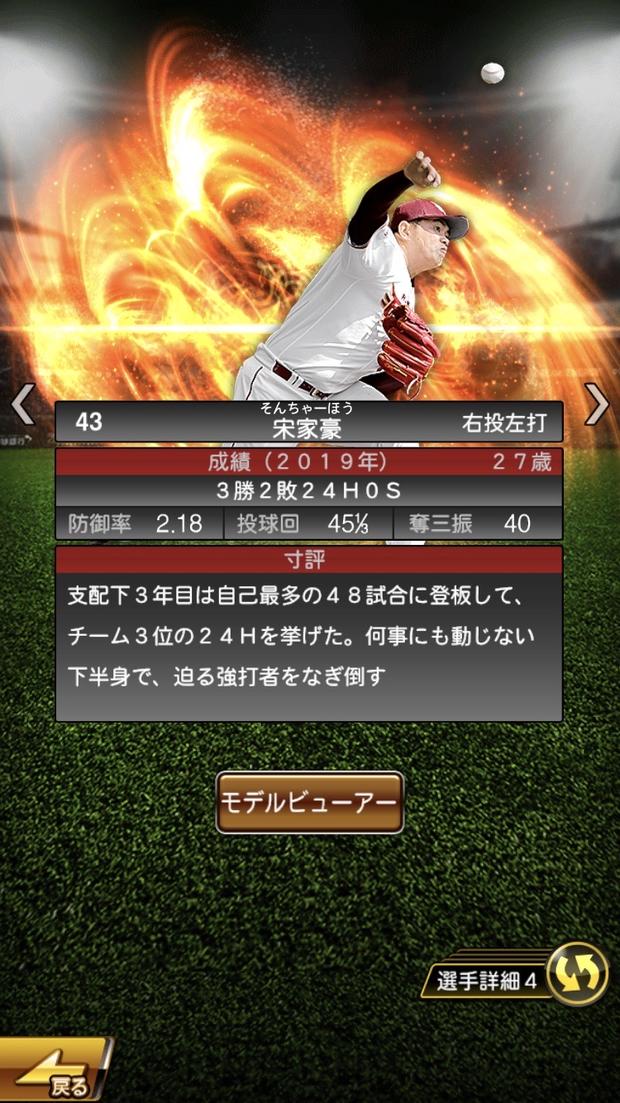Screen dimensions: 620x1103
Task: Go to the previous player with left arrow
Action: (x=22, y=404)
